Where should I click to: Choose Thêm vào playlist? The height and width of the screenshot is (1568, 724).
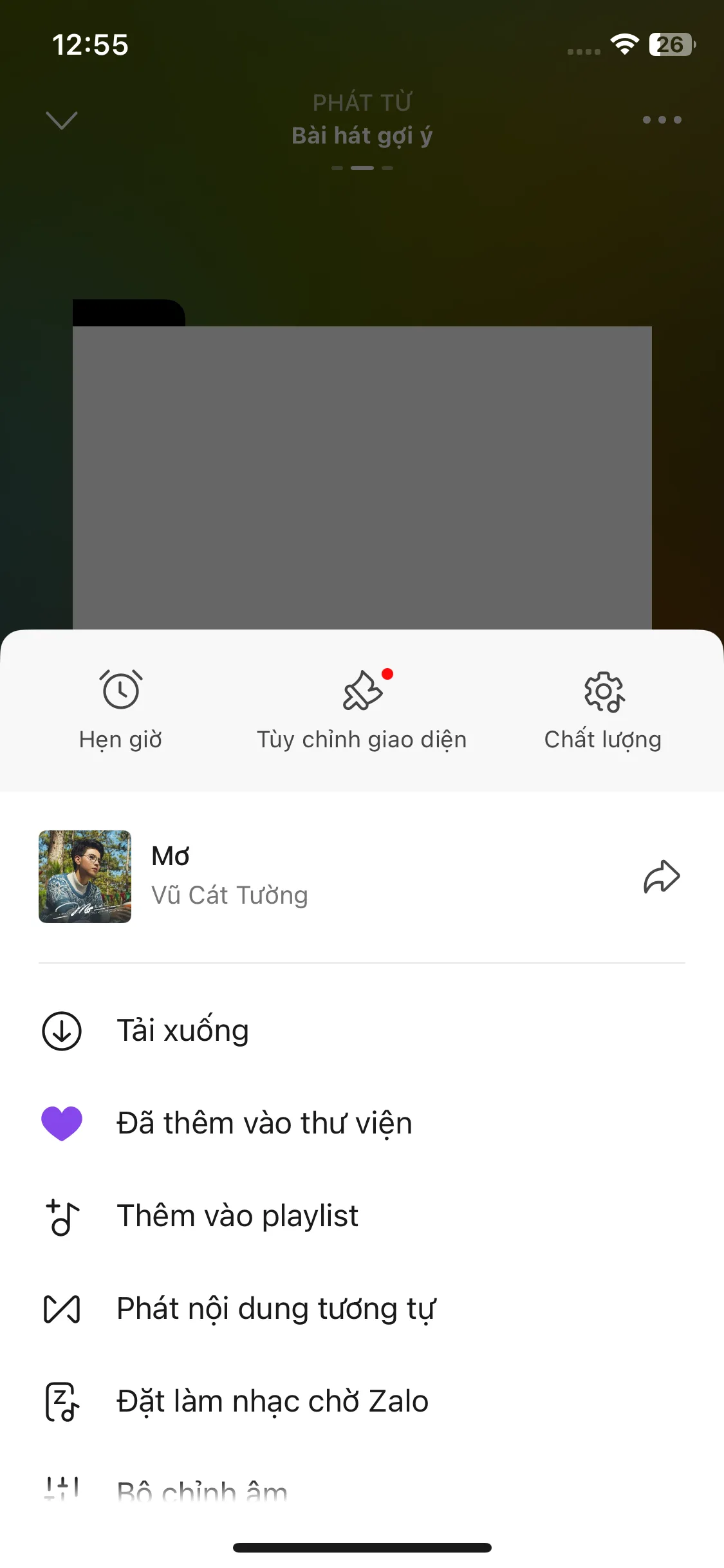pyautogui.click(x=237, y=1216)
